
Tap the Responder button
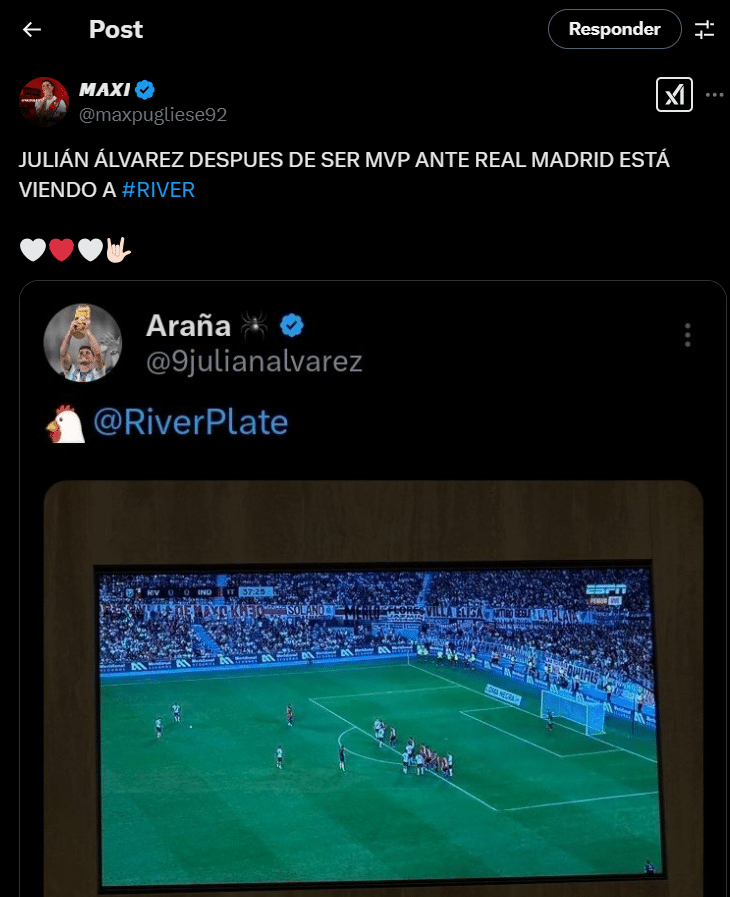(x=614, y=29)
